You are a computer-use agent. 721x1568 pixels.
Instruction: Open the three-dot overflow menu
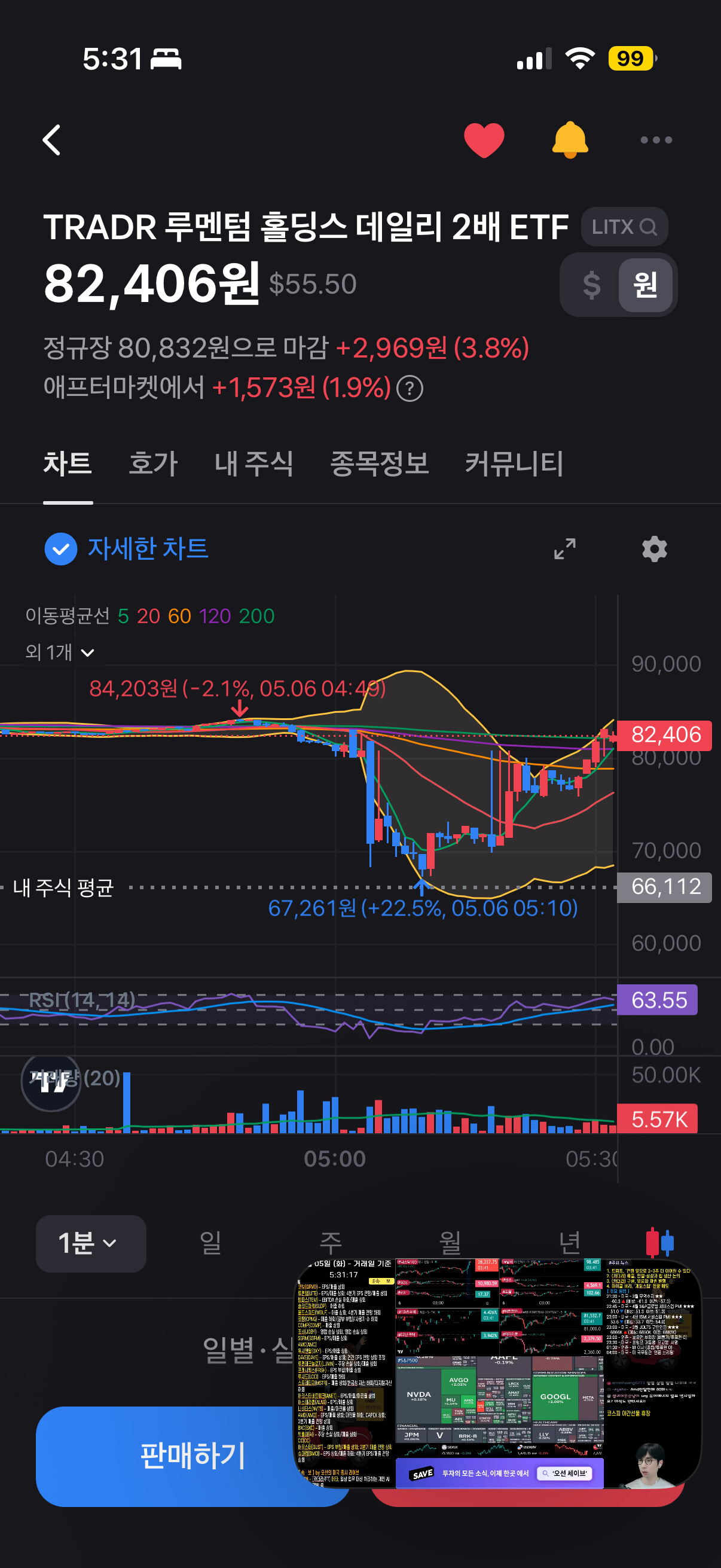pos(656,140)
